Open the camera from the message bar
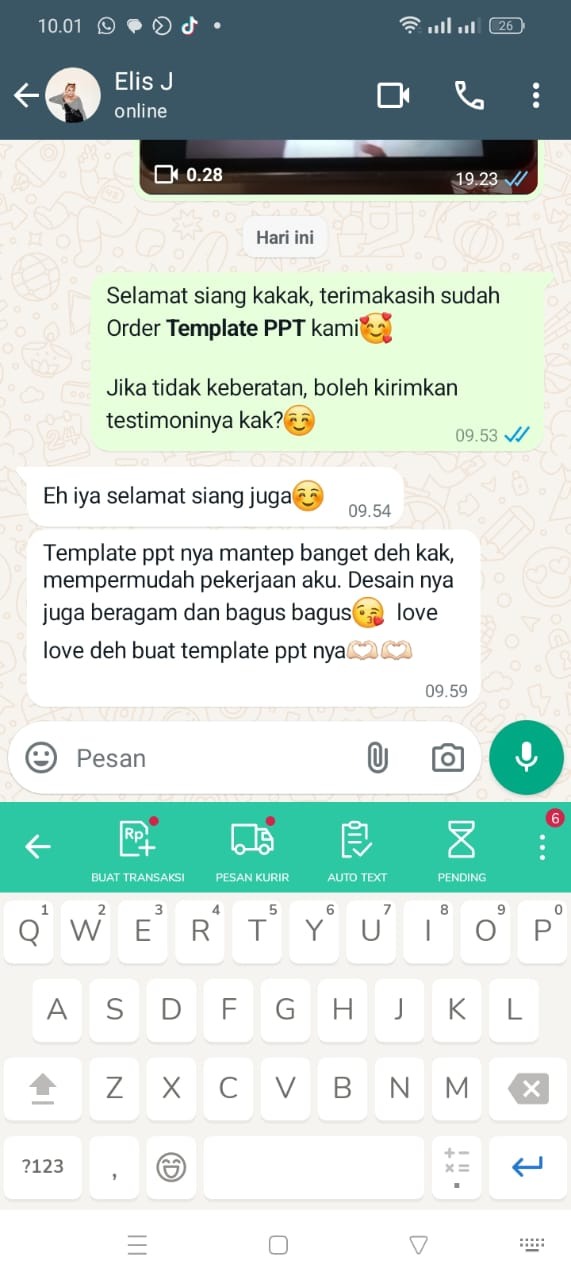The width and height of the screenshot is (571, 1280). [447, 758]
